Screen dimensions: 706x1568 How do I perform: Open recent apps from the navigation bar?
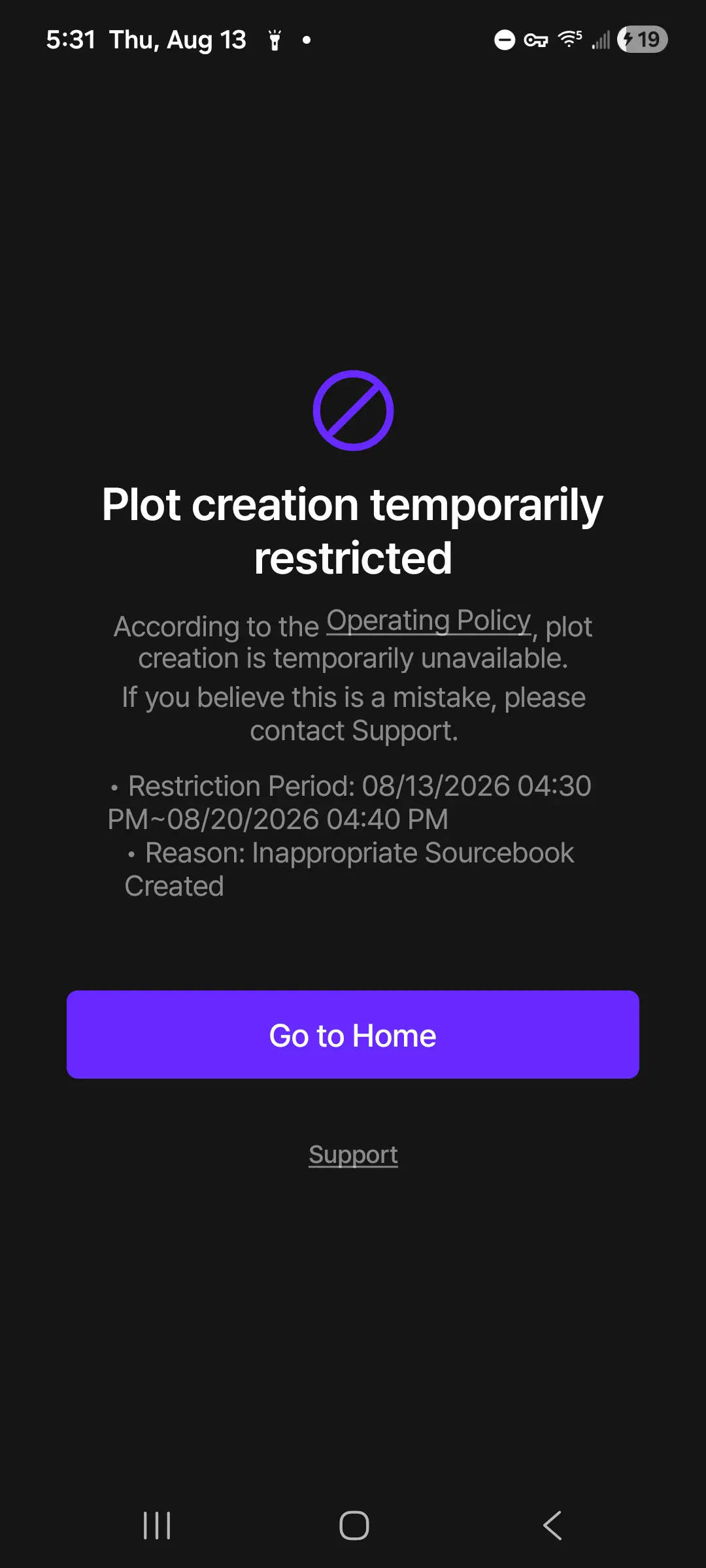157,1526
